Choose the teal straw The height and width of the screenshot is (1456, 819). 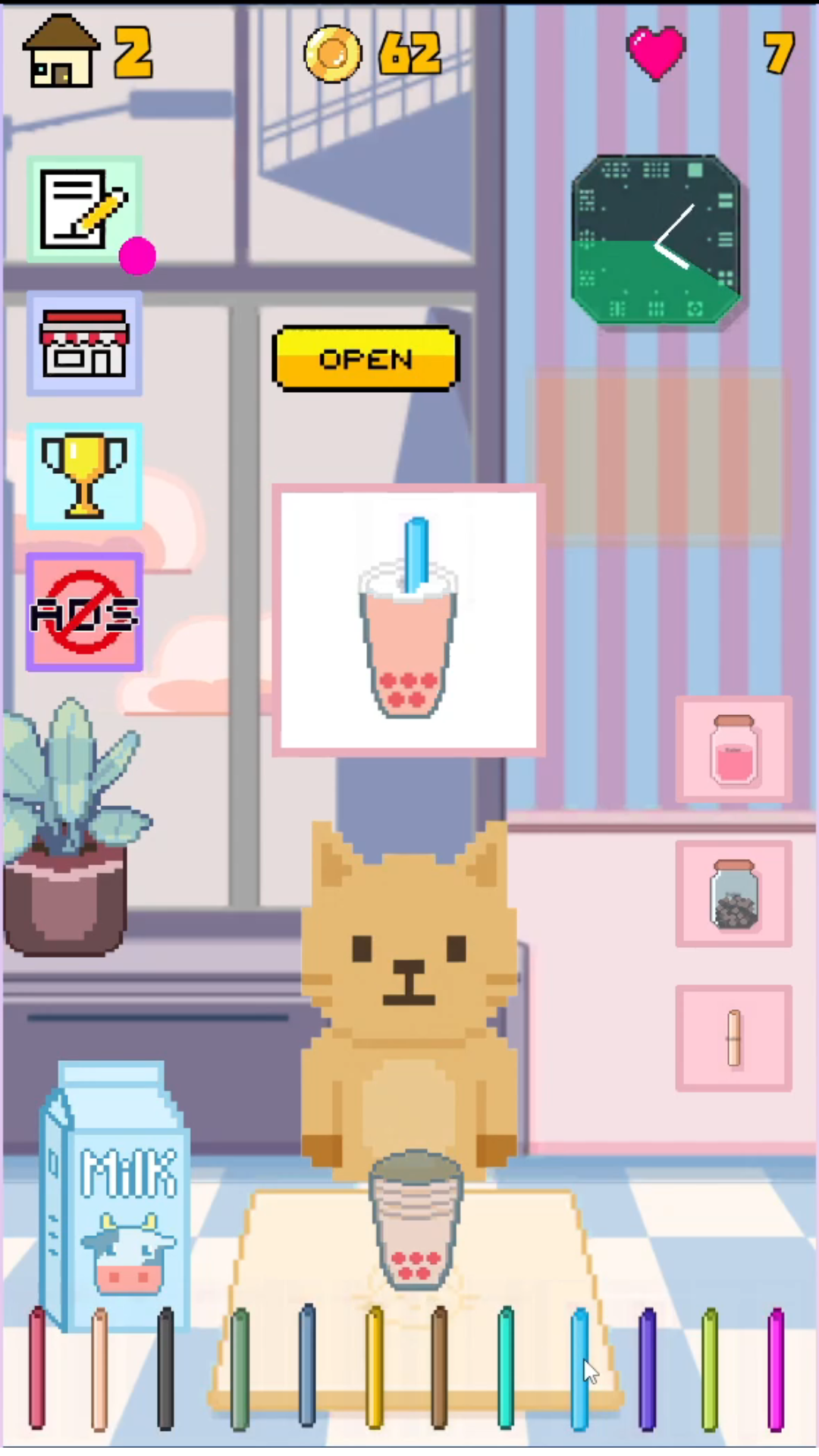(506, 1369)
